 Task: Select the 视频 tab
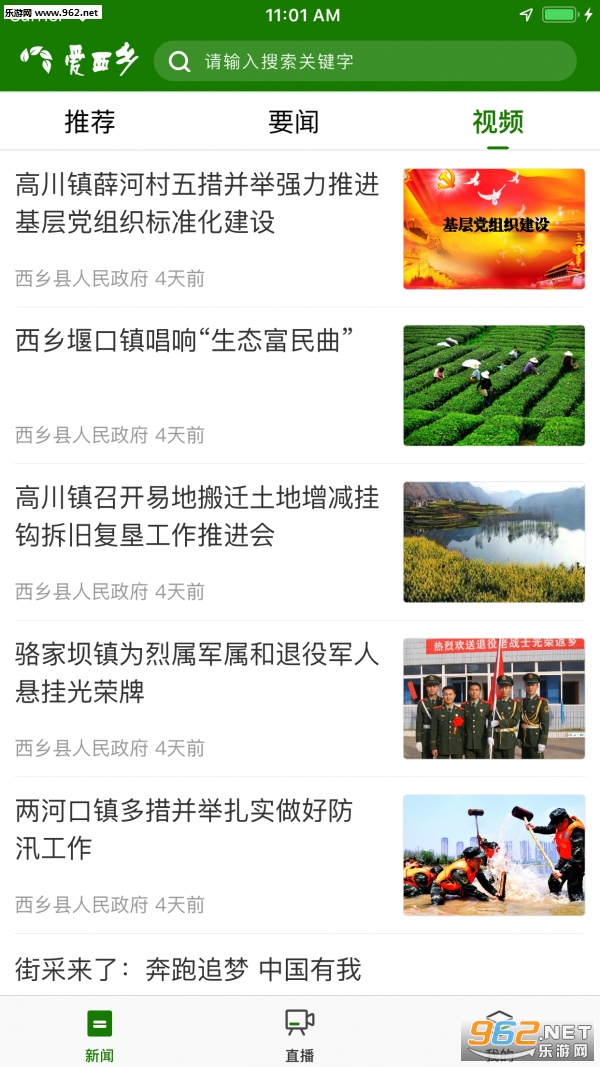click(x=498, y=122)
